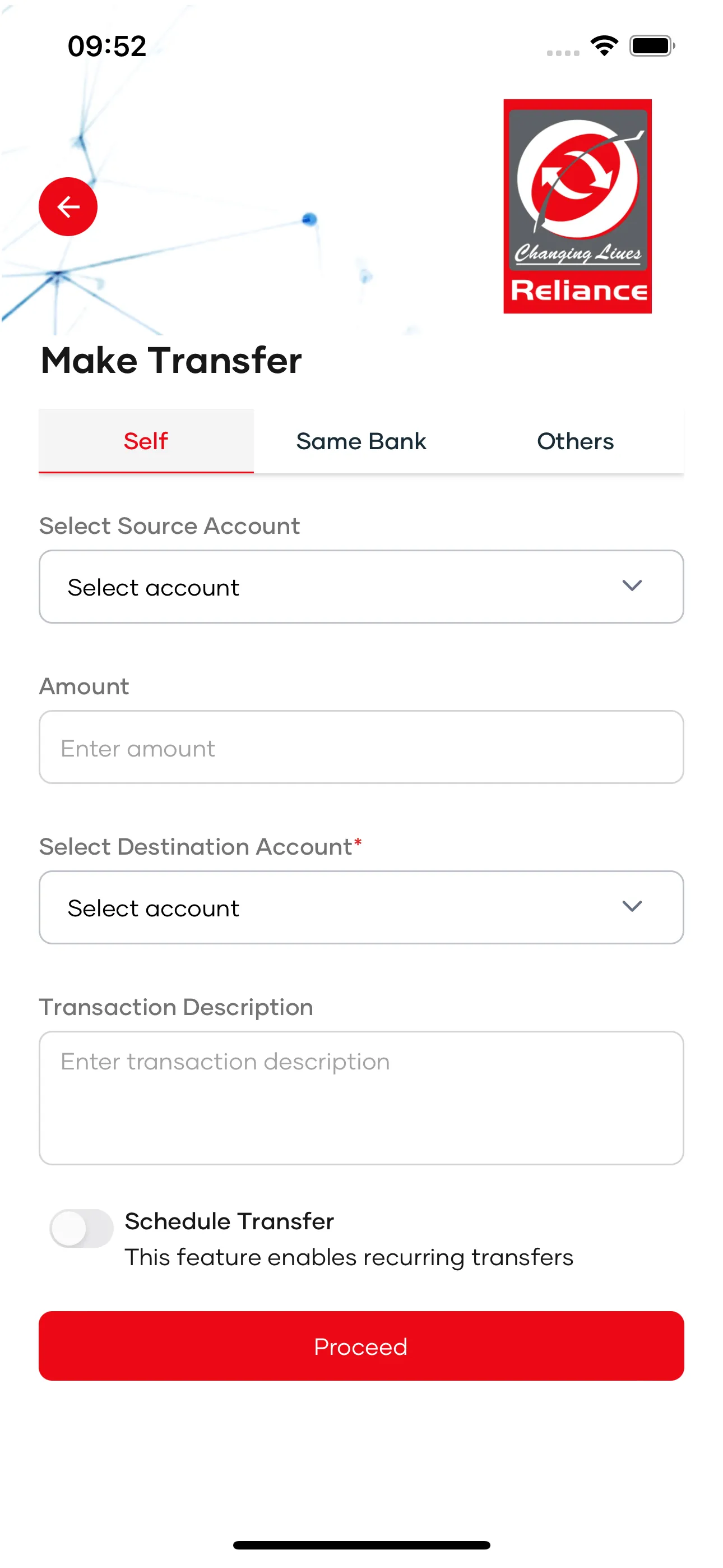Tap the back arrow button
723x1568 pixels.
[68, 206]
